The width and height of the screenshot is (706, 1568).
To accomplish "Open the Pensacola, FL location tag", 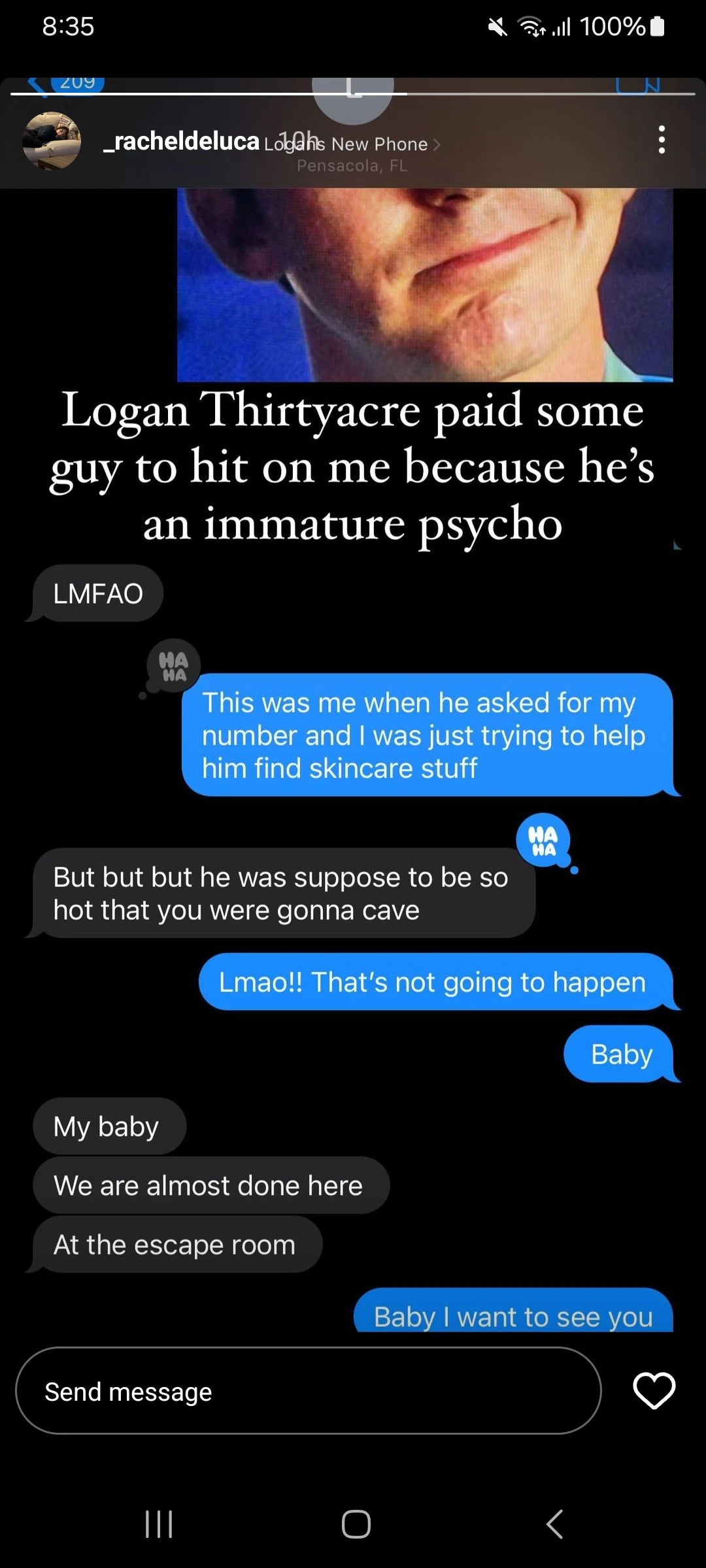I will [352, 166].
